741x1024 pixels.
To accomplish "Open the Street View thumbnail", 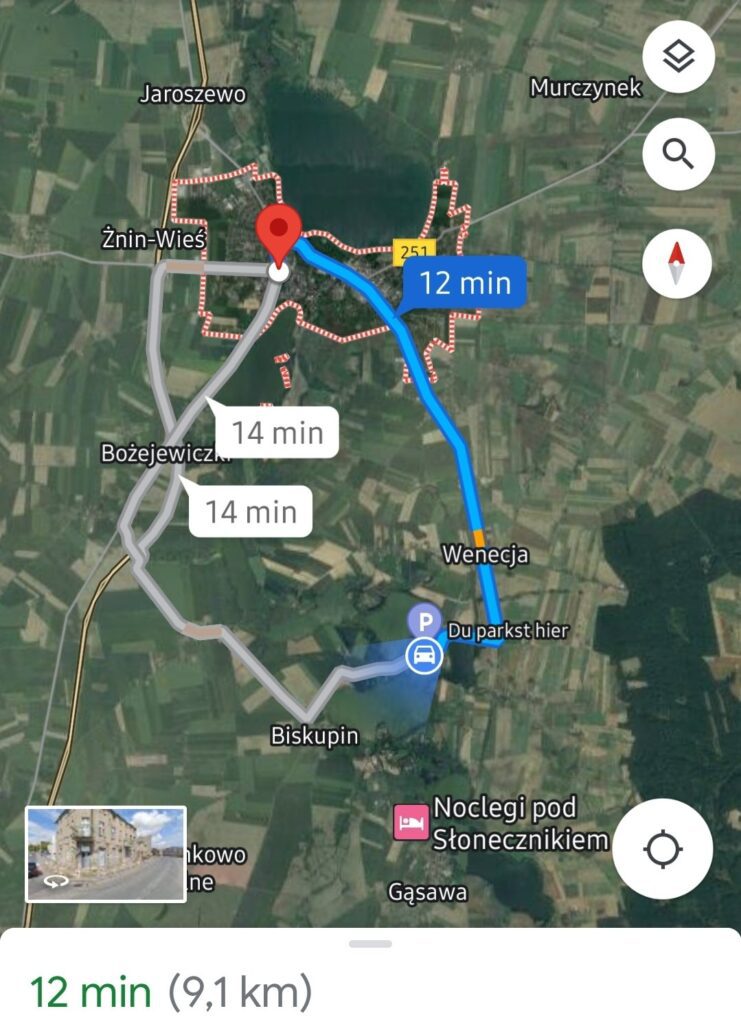I will pos(106,854).
